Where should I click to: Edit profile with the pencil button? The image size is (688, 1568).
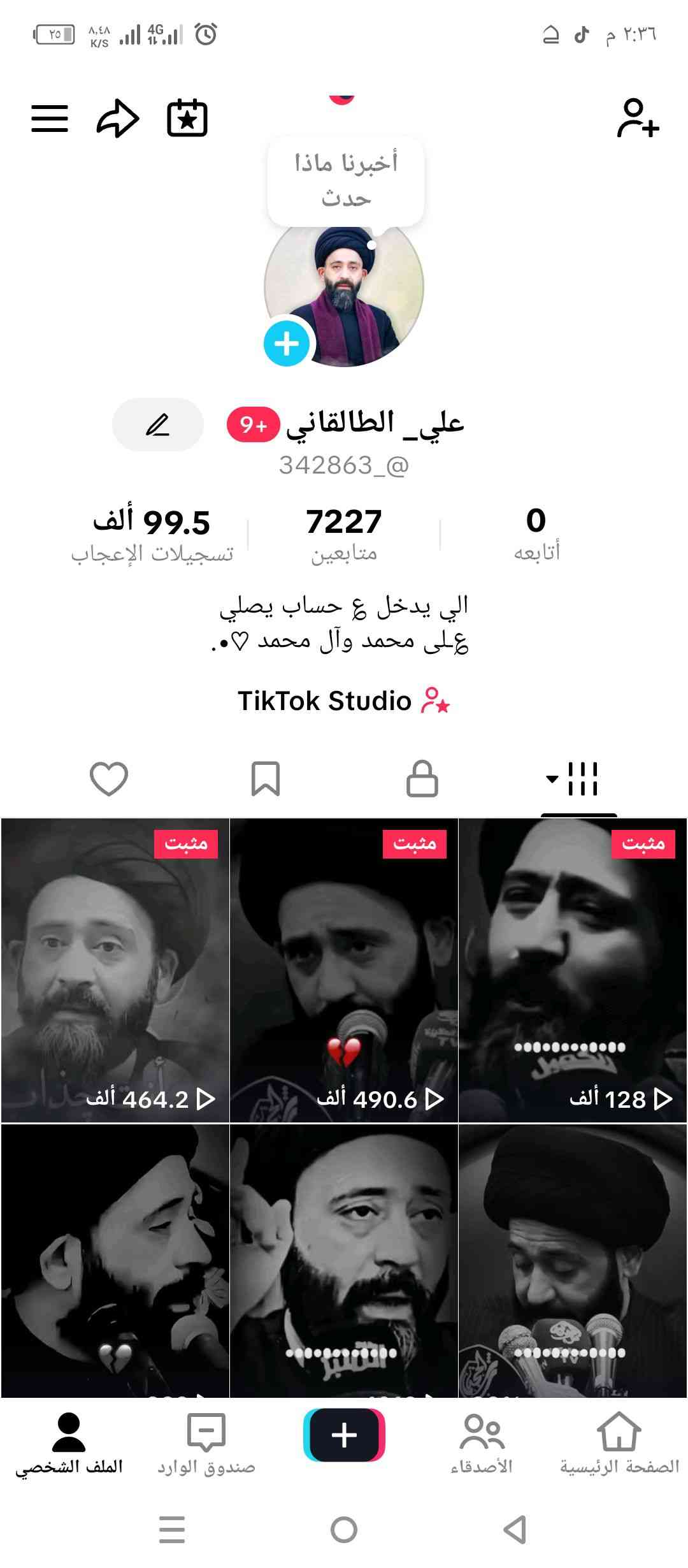157,425
